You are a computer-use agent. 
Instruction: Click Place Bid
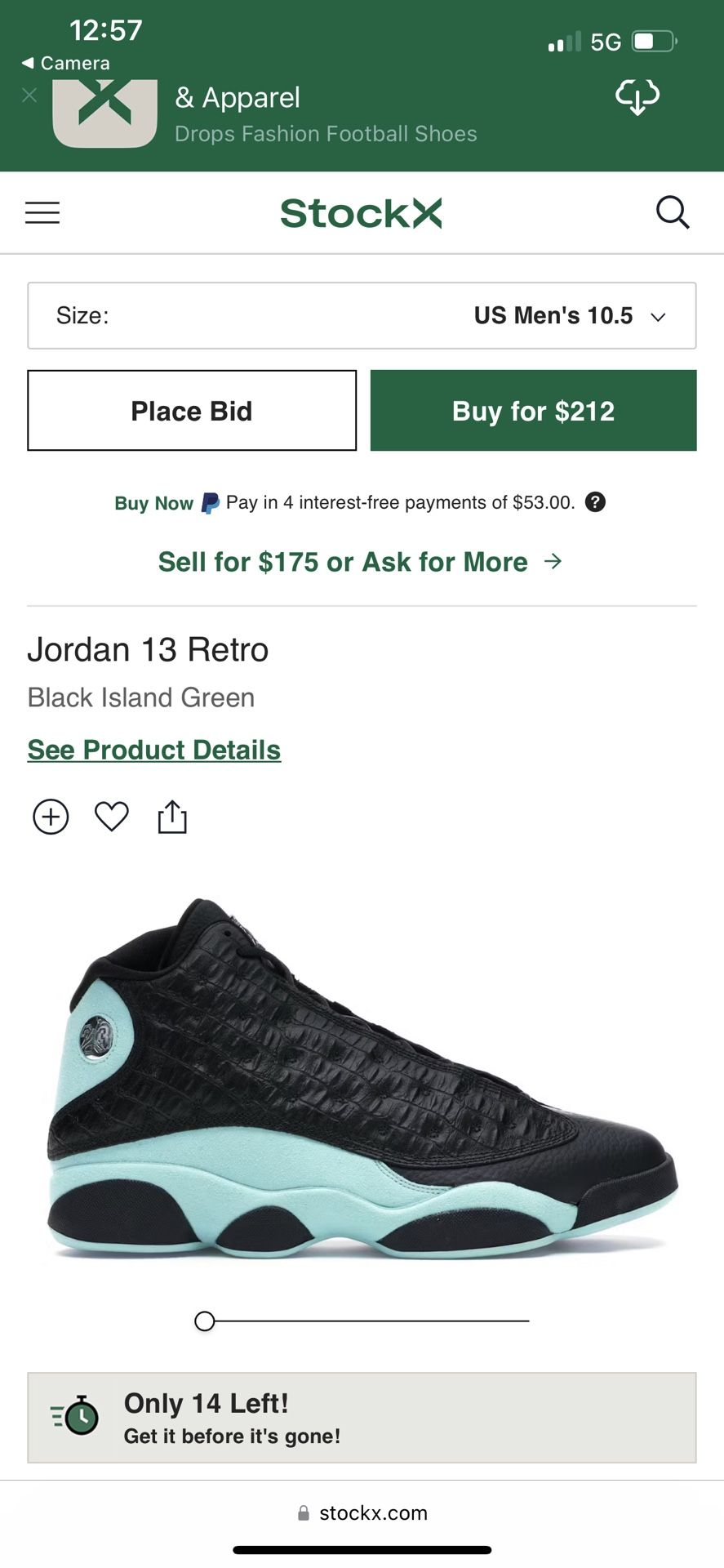pyautogui.click(x=191, y=411)
